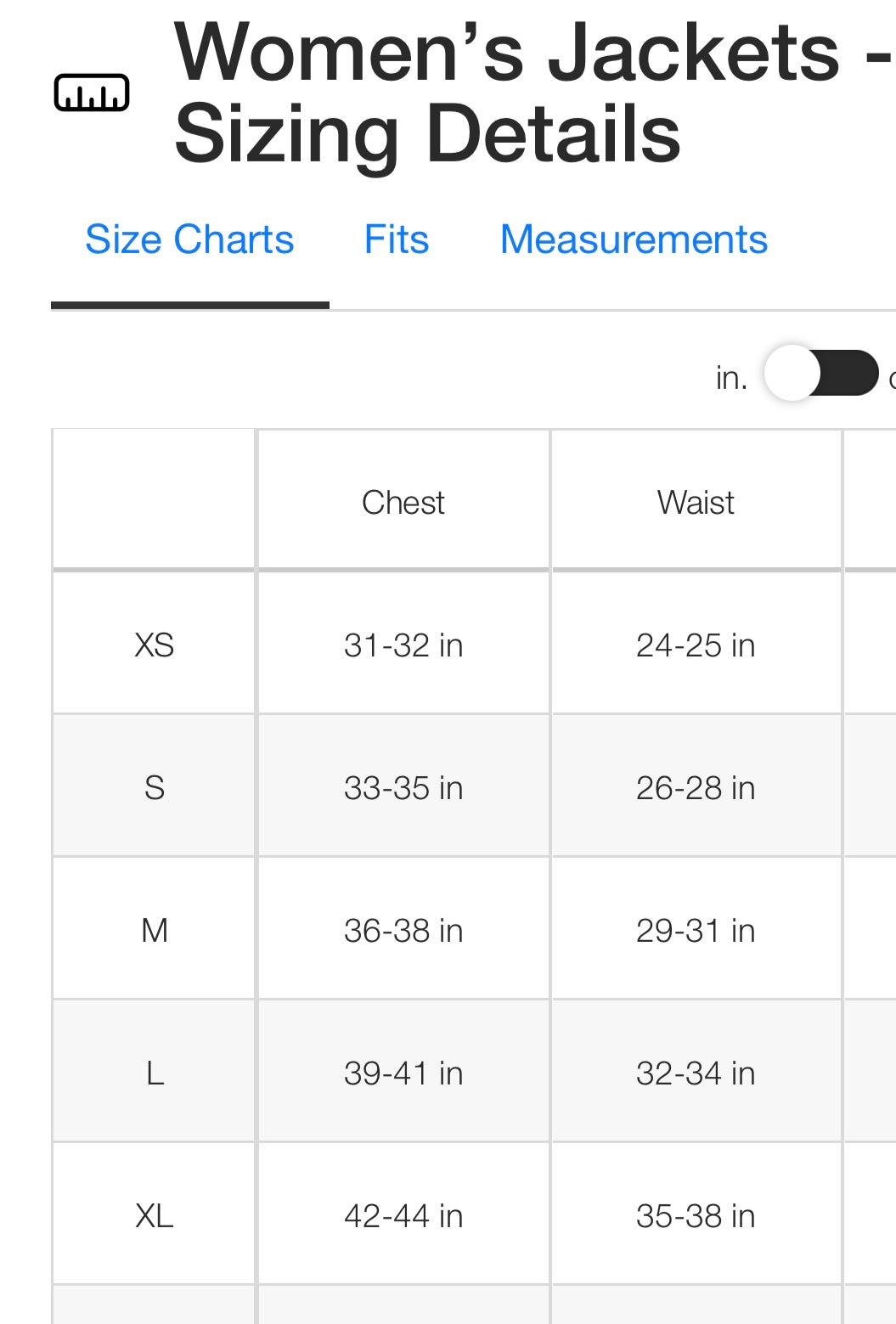
Task: Open the Measurements tab
Action: pyautogui.click(x=634, y=239)
